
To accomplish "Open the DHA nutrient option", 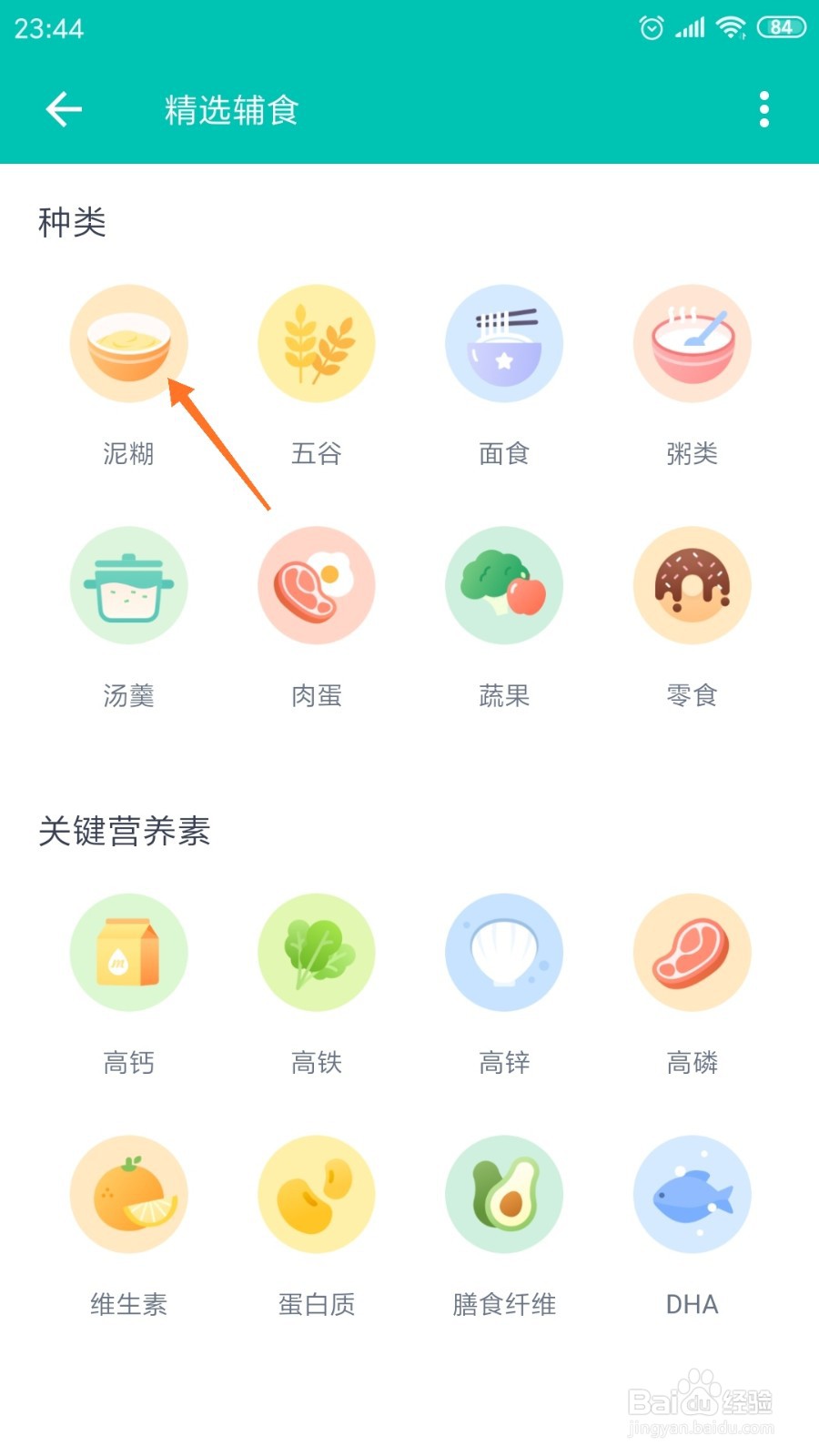I will click(x=692, y=1195).
